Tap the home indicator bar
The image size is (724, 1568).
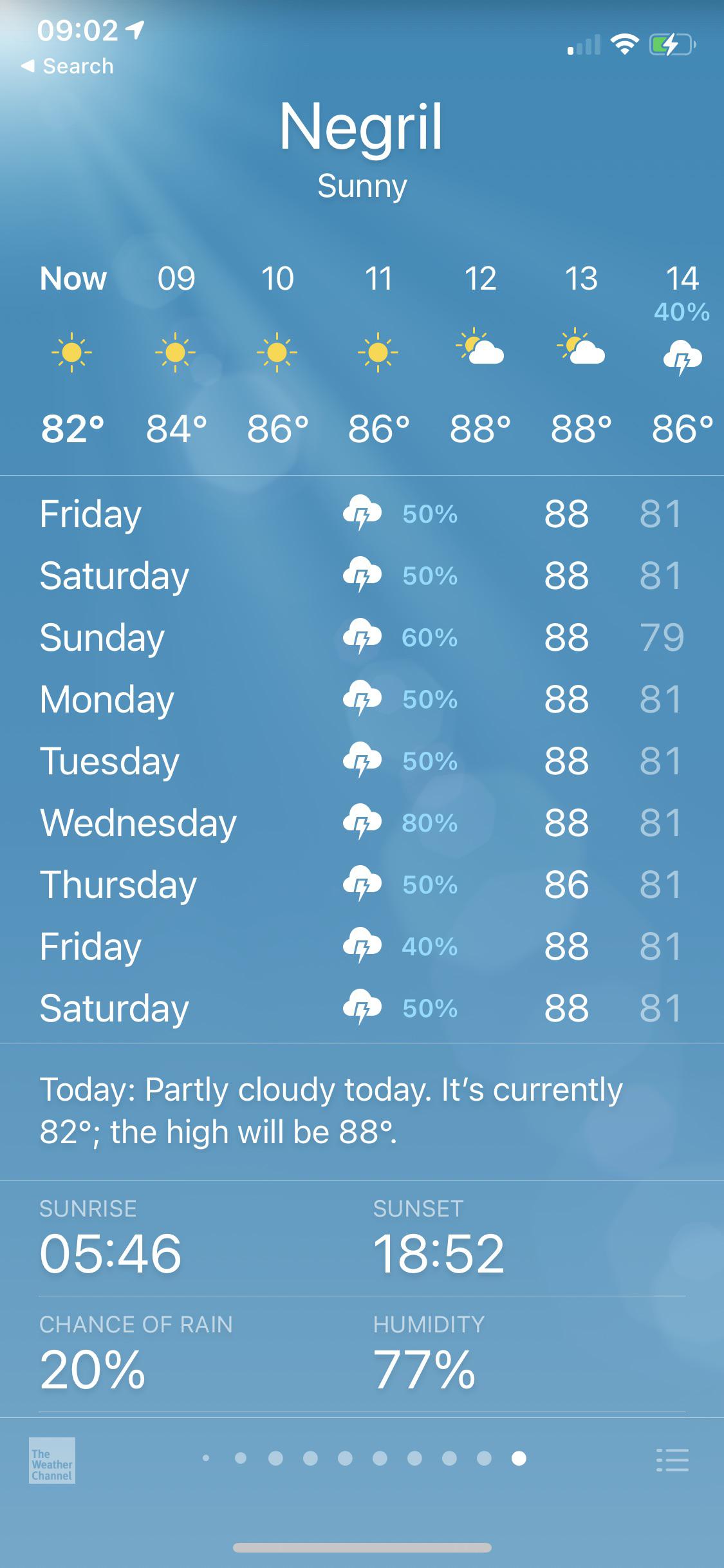point(362,1547)
